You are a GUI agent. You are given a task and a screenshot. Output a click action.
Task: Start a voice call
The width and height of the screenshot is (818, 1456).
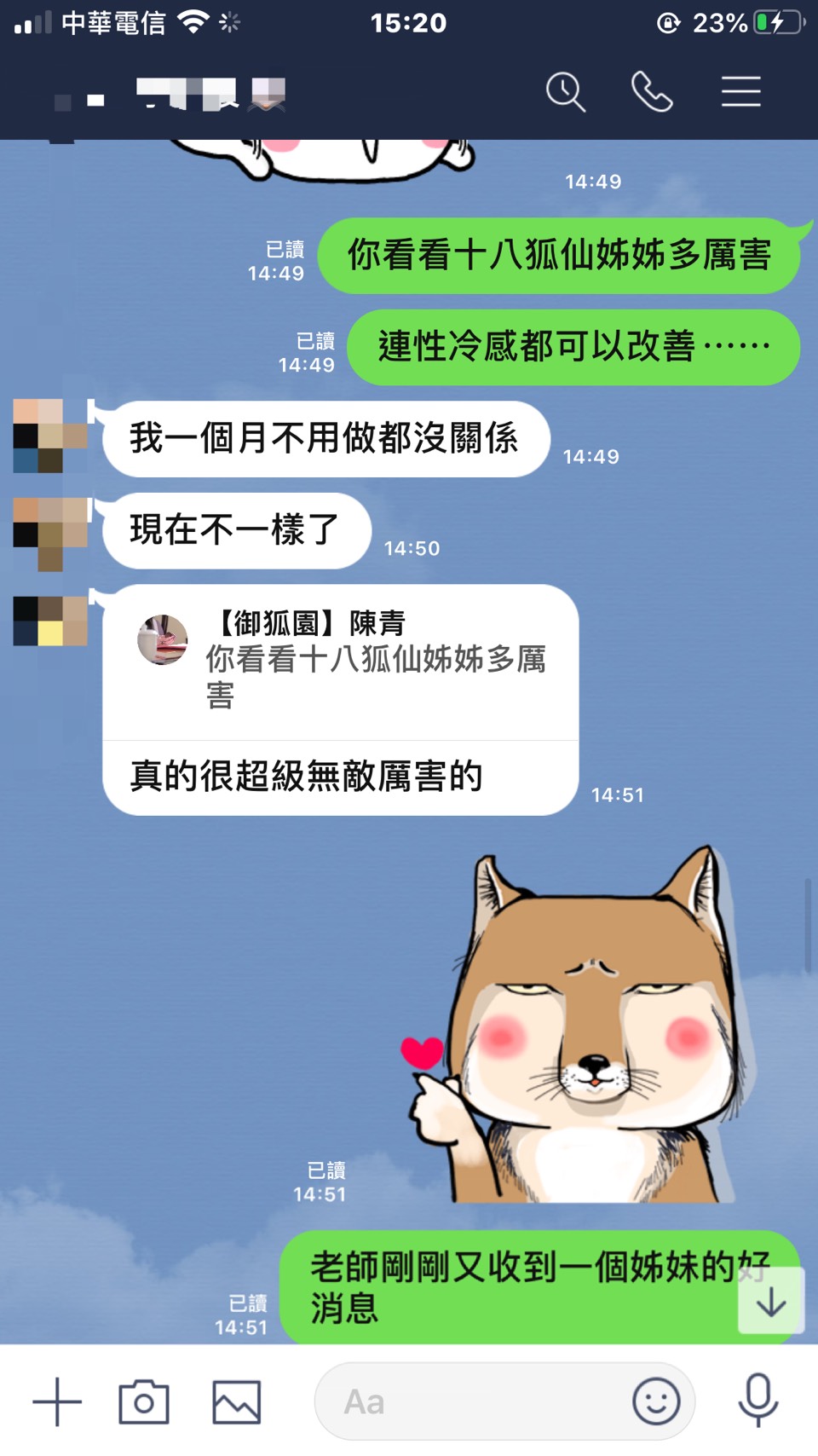(652, 92)
